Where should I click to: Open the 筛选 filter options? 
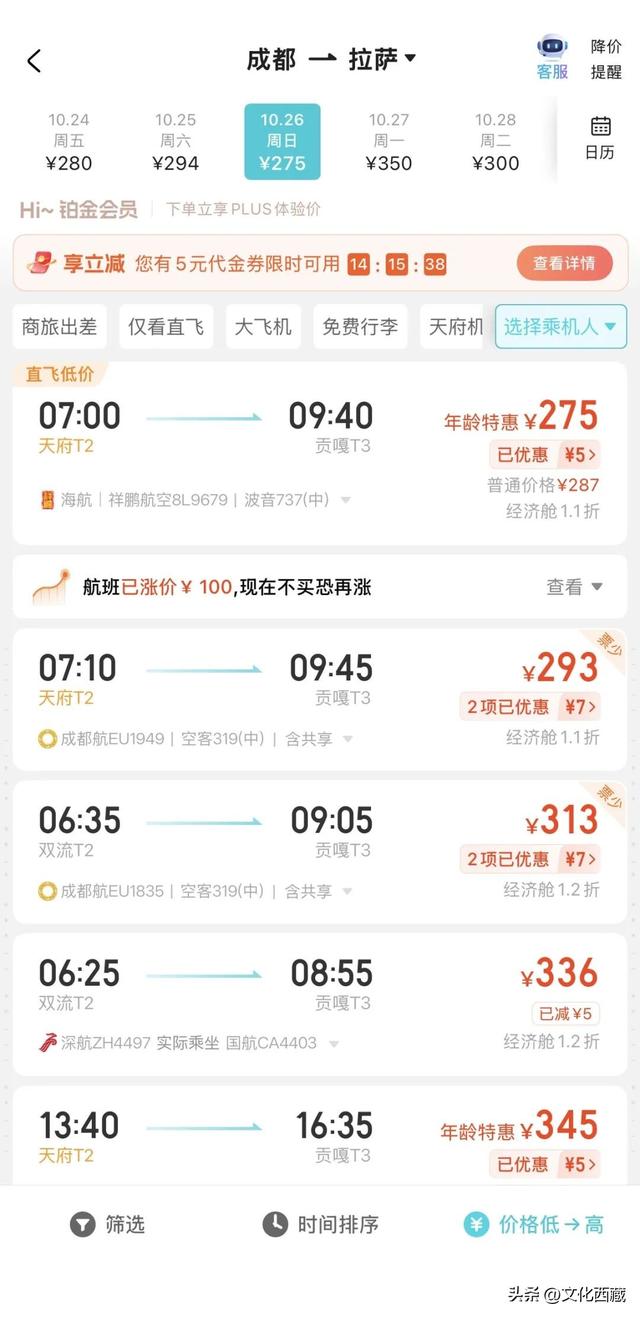point(108,1224)
